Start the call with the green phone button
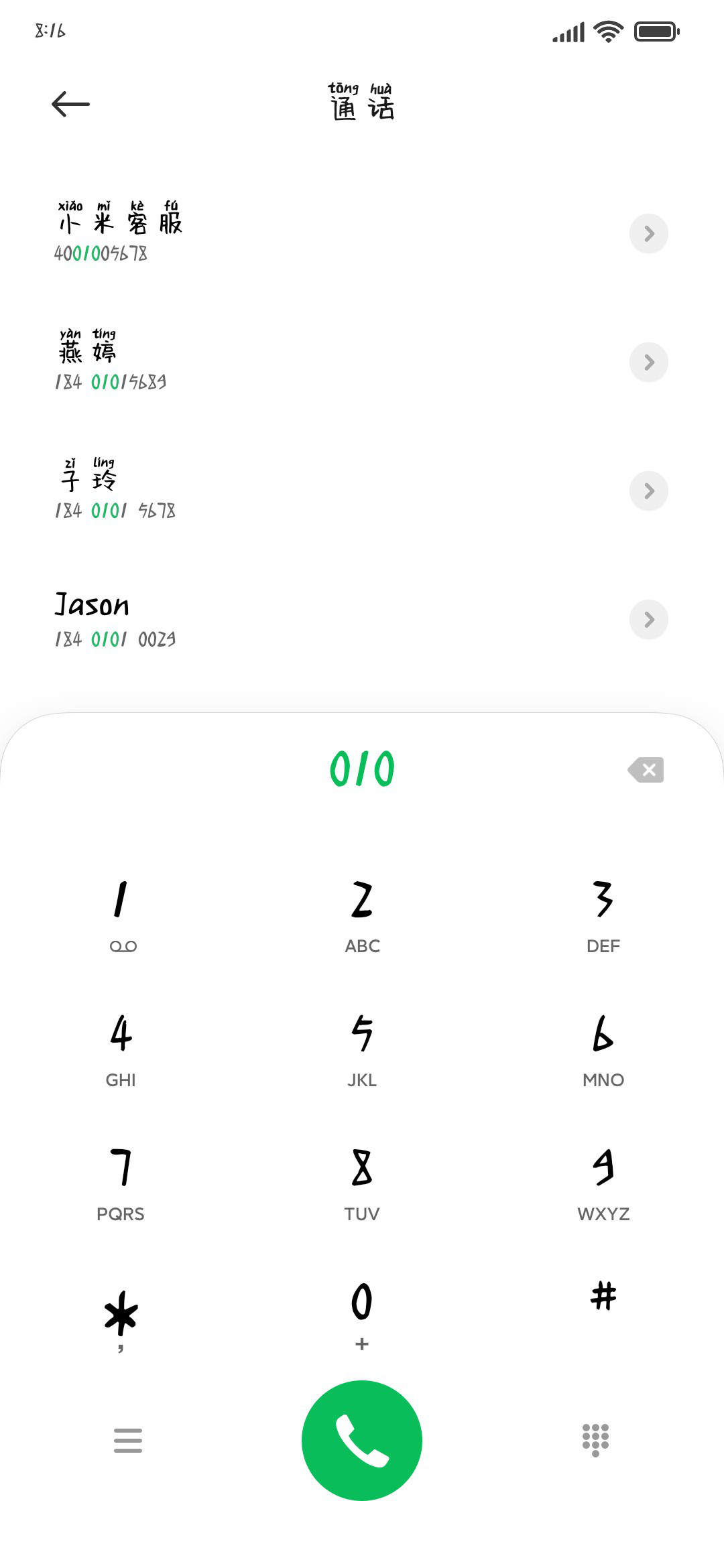This screenshot has height=1568, width=724. point(362,1441)
